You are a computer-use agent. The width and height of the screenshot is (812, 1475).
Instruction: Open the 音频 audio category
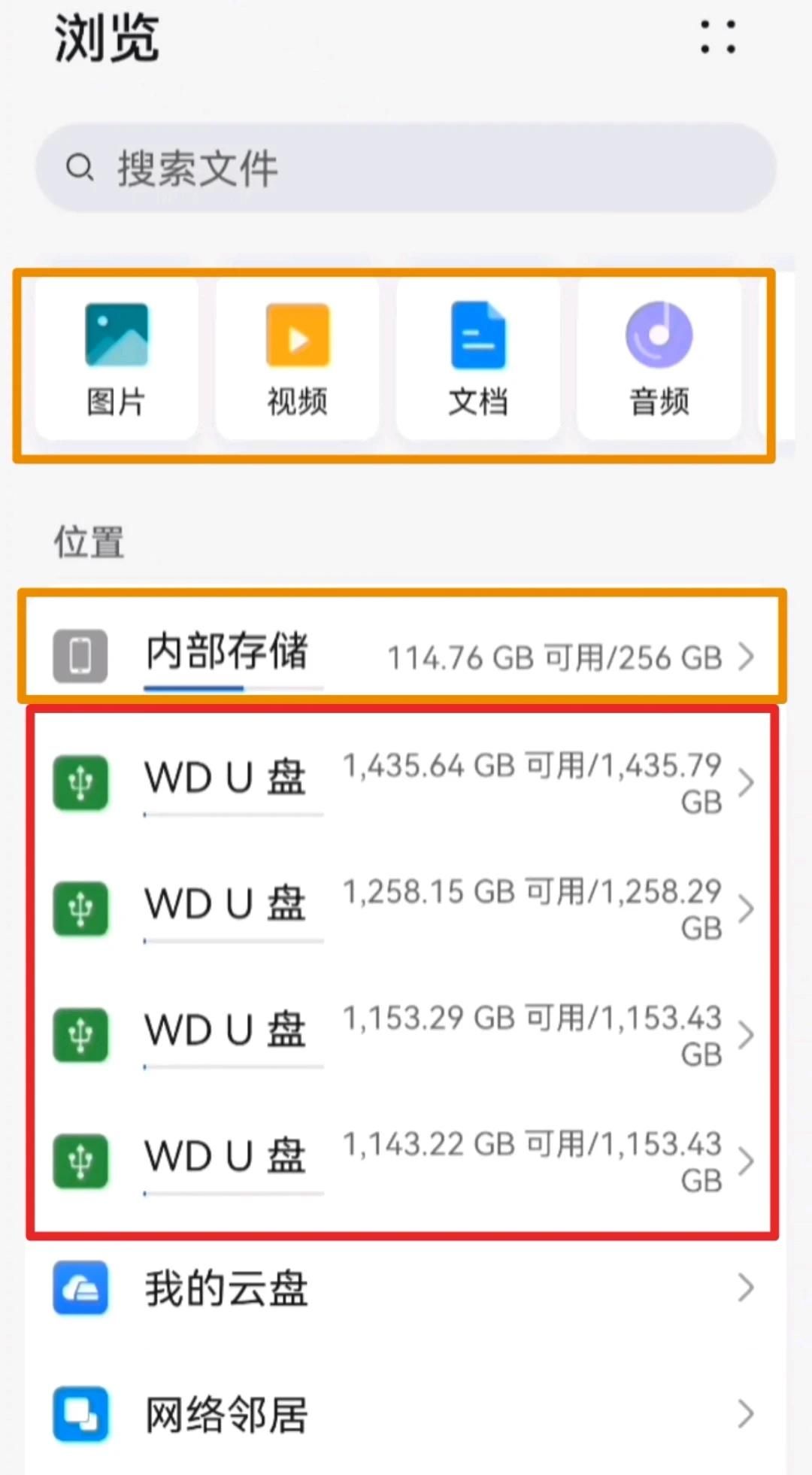click(659, 354)
